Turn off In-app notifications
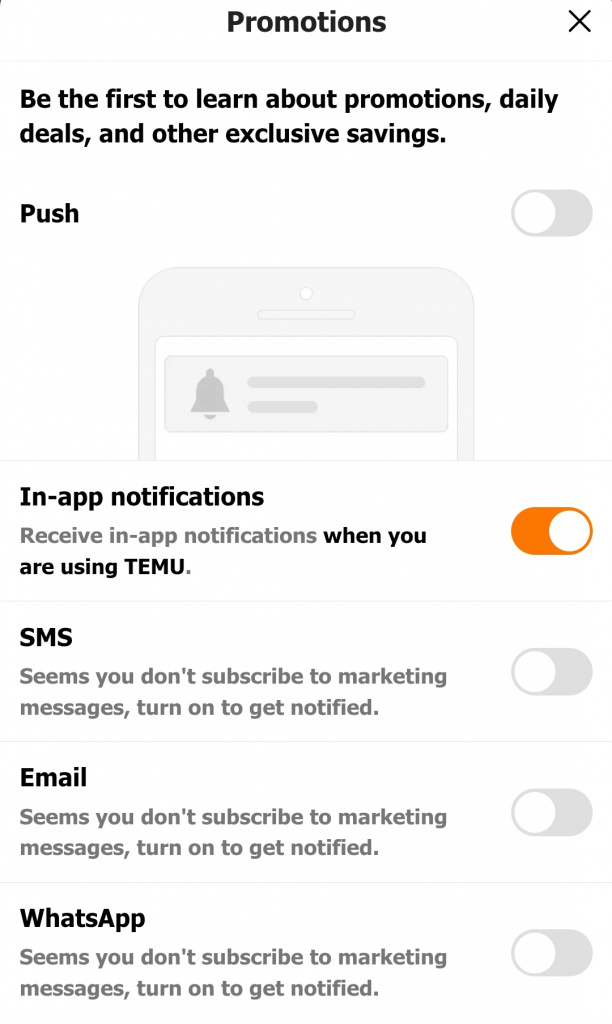Viewport: 612px width, 1024px height. pyautogui.click(x=551, y=530)
